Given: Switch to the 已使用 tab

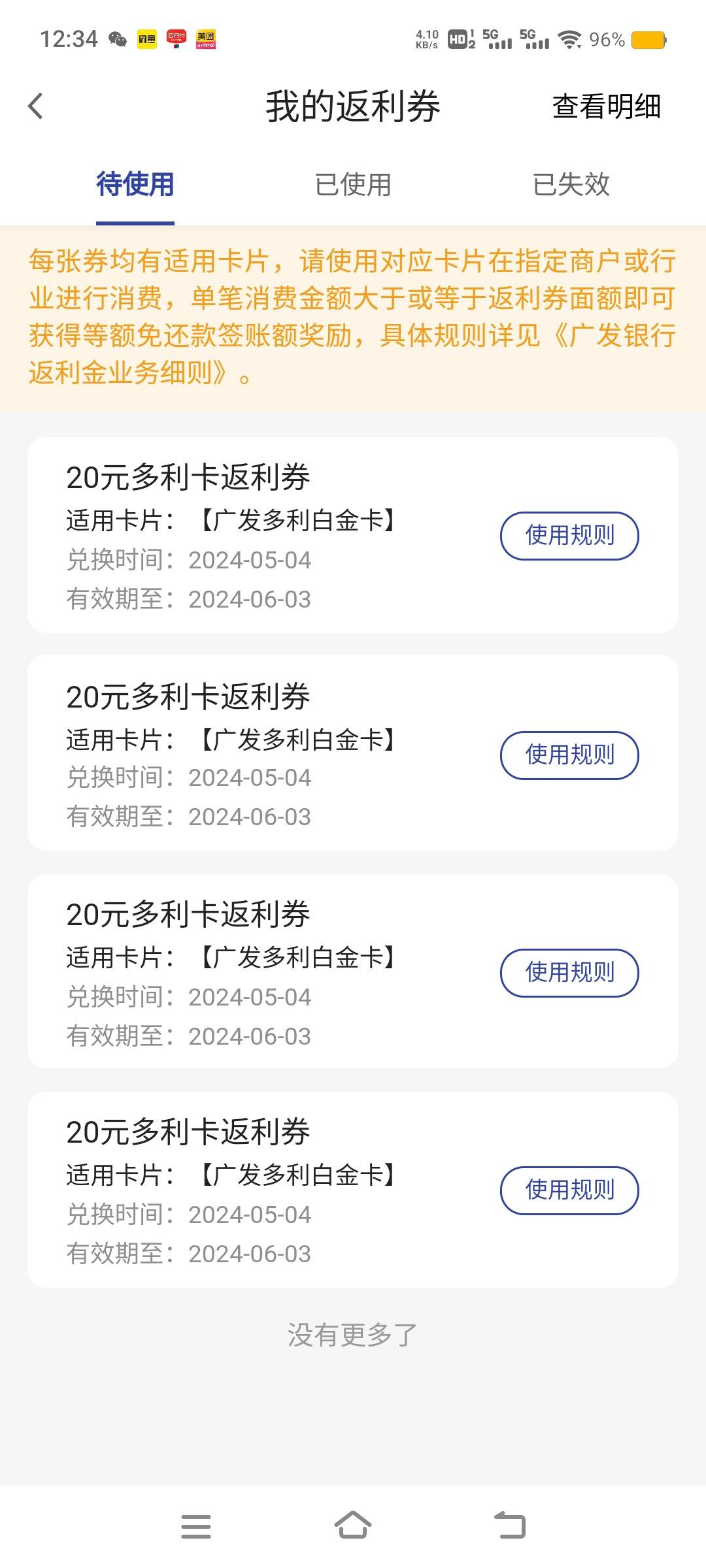Looking at the screenshot, I should pyautogui.click(x=353, y=184).
